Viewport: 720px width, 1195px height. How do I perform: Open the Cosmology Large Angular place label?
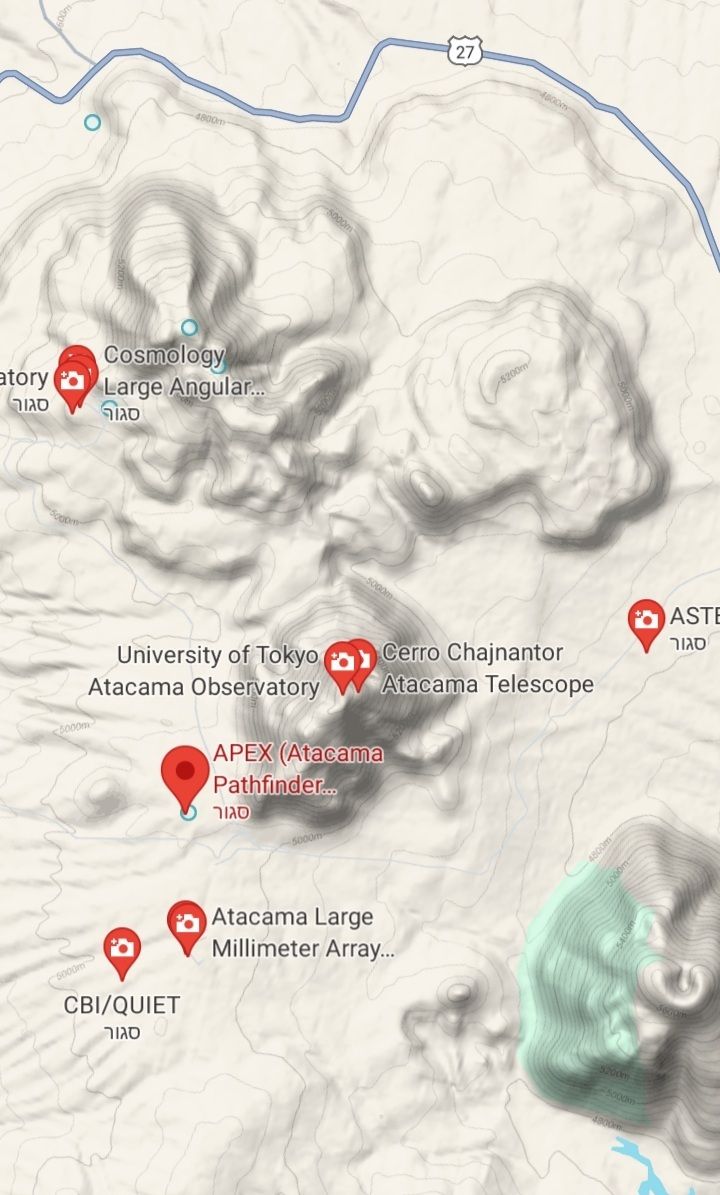pyautogui.click(x=184, y=371)
